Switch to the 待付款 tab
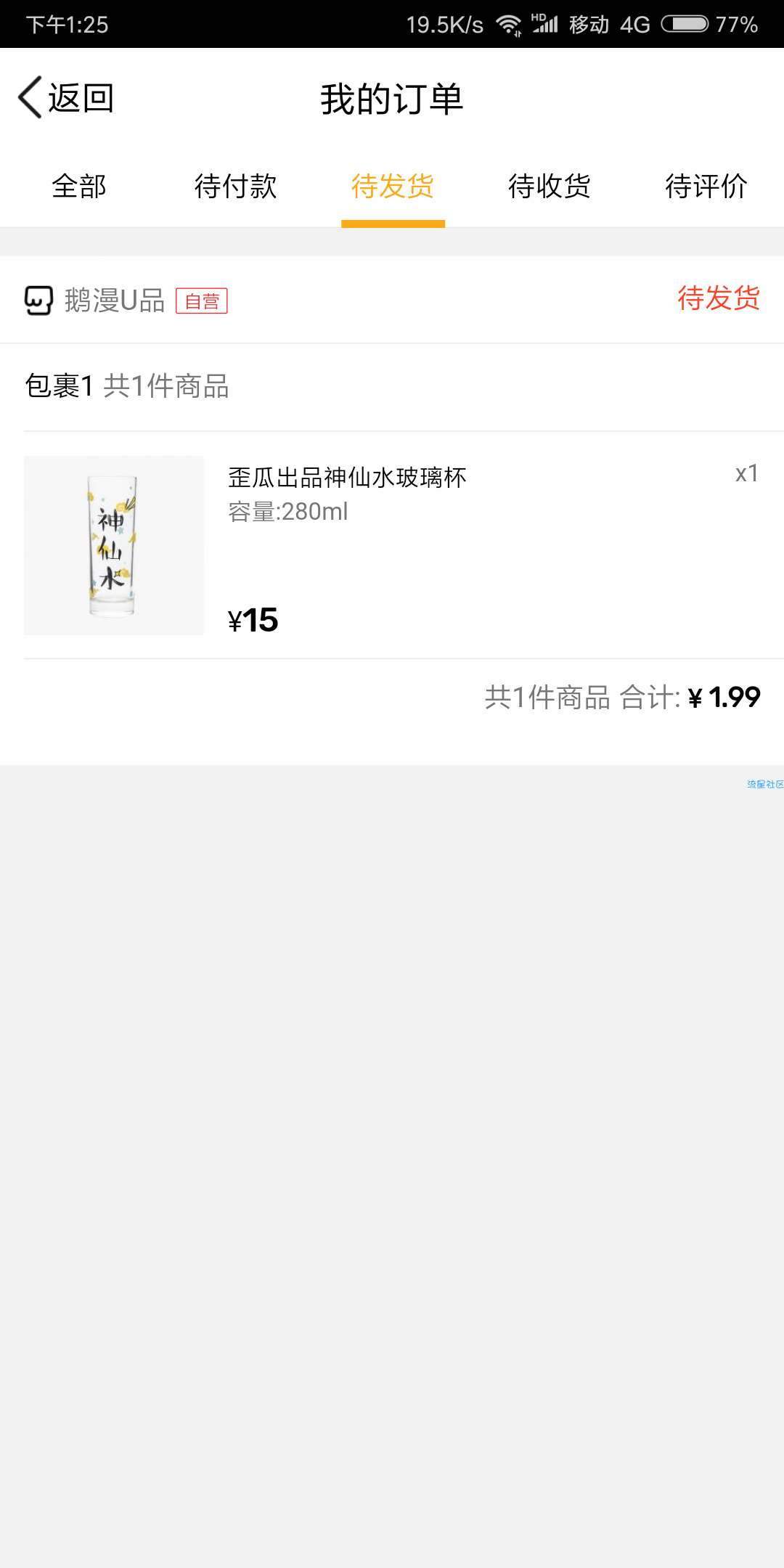The width and height of the screenshot is (784, 1568). click(236, 187)
